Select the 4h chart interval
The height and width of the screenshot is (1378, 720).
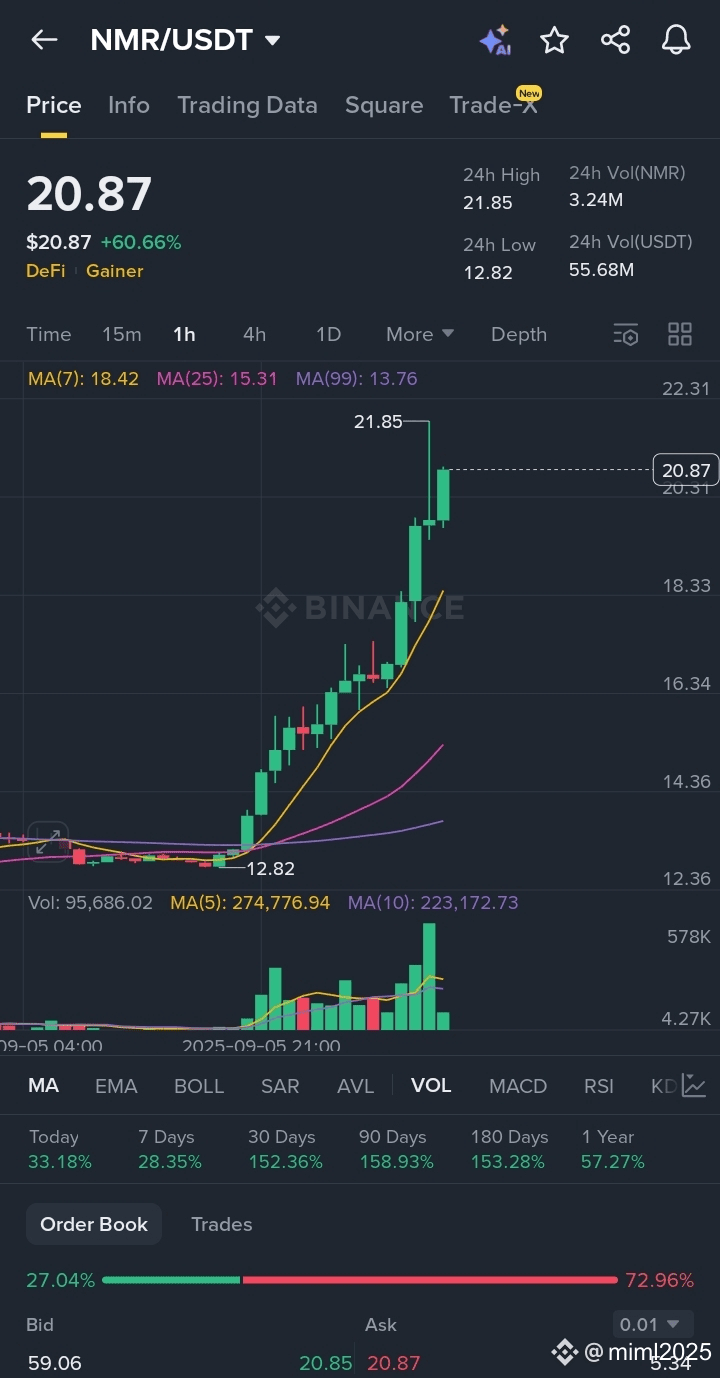pos(254,334)
